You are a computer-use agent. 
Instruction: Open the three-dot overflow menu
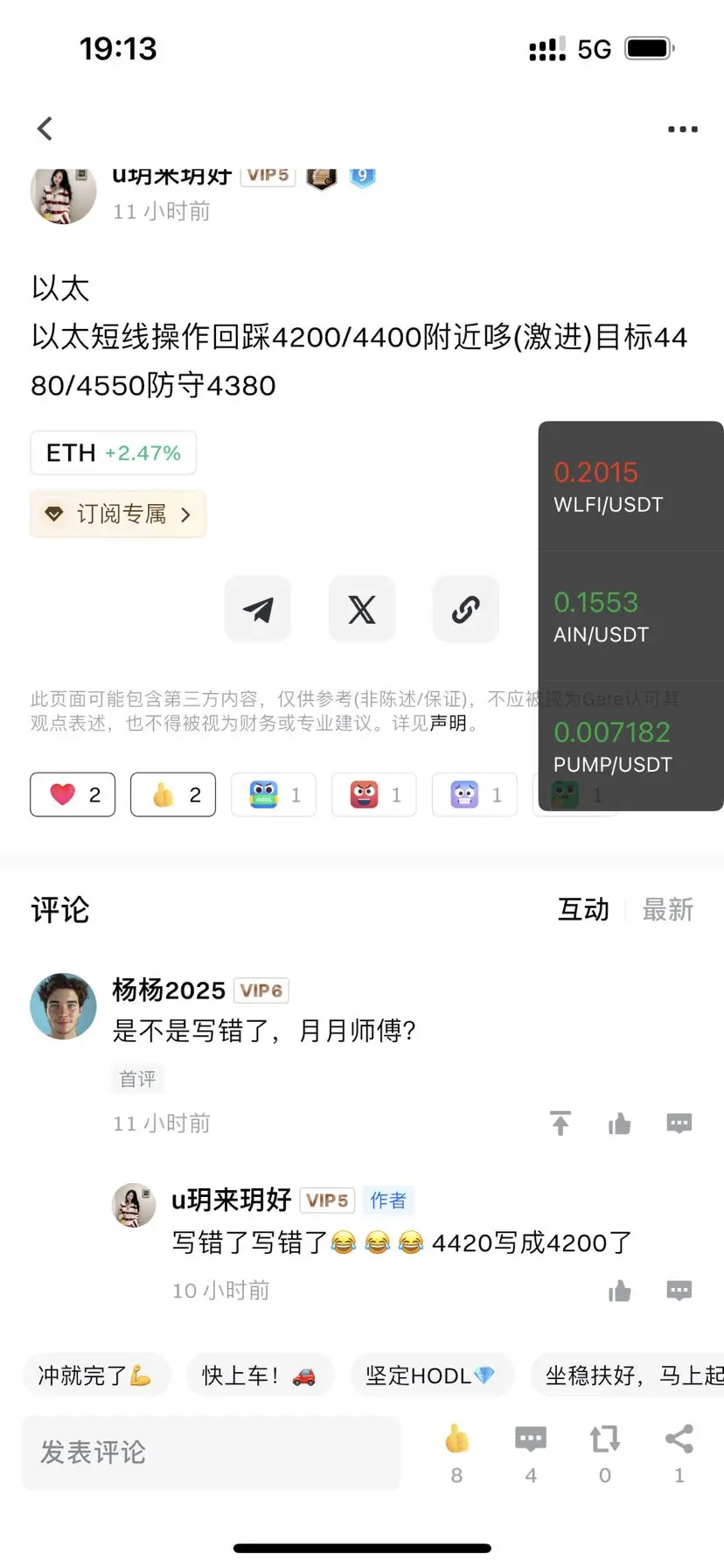[x=682, y=129]
